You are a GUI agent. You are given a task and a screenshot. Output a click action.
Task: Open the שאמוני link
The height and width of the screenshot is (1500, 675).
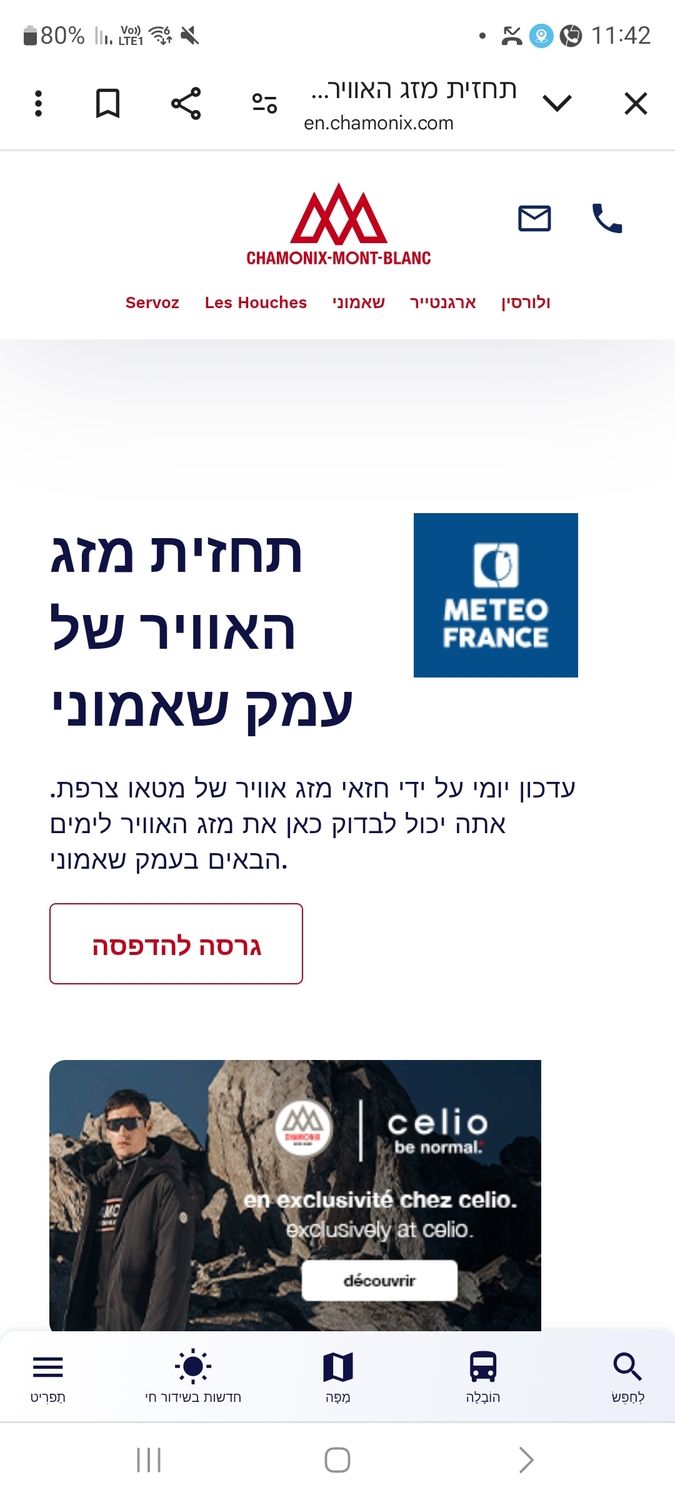(x=358, y=302)
